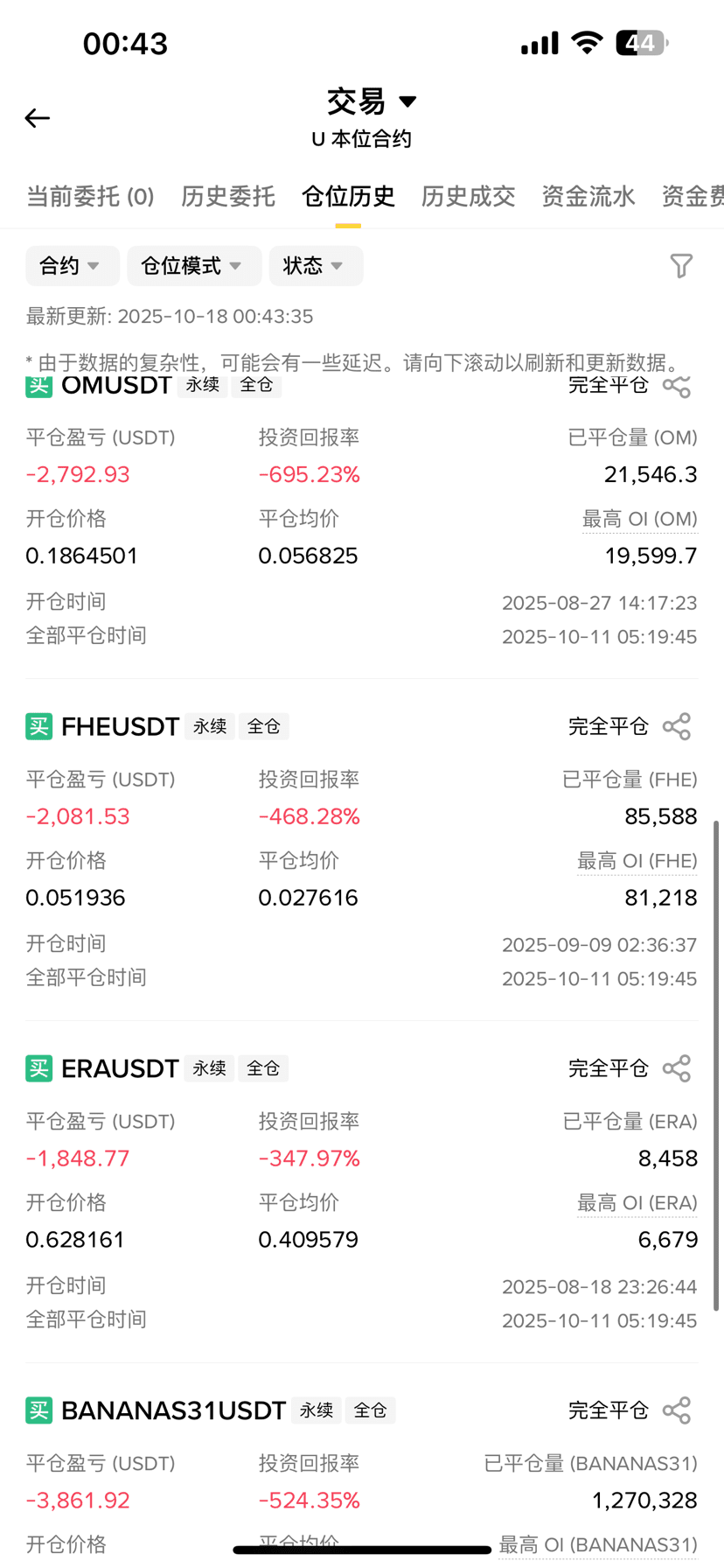The width and height of the screenshot is (724, 1568).
Task: Switch to the 历史成交 tab
Action: click(468, 196)
